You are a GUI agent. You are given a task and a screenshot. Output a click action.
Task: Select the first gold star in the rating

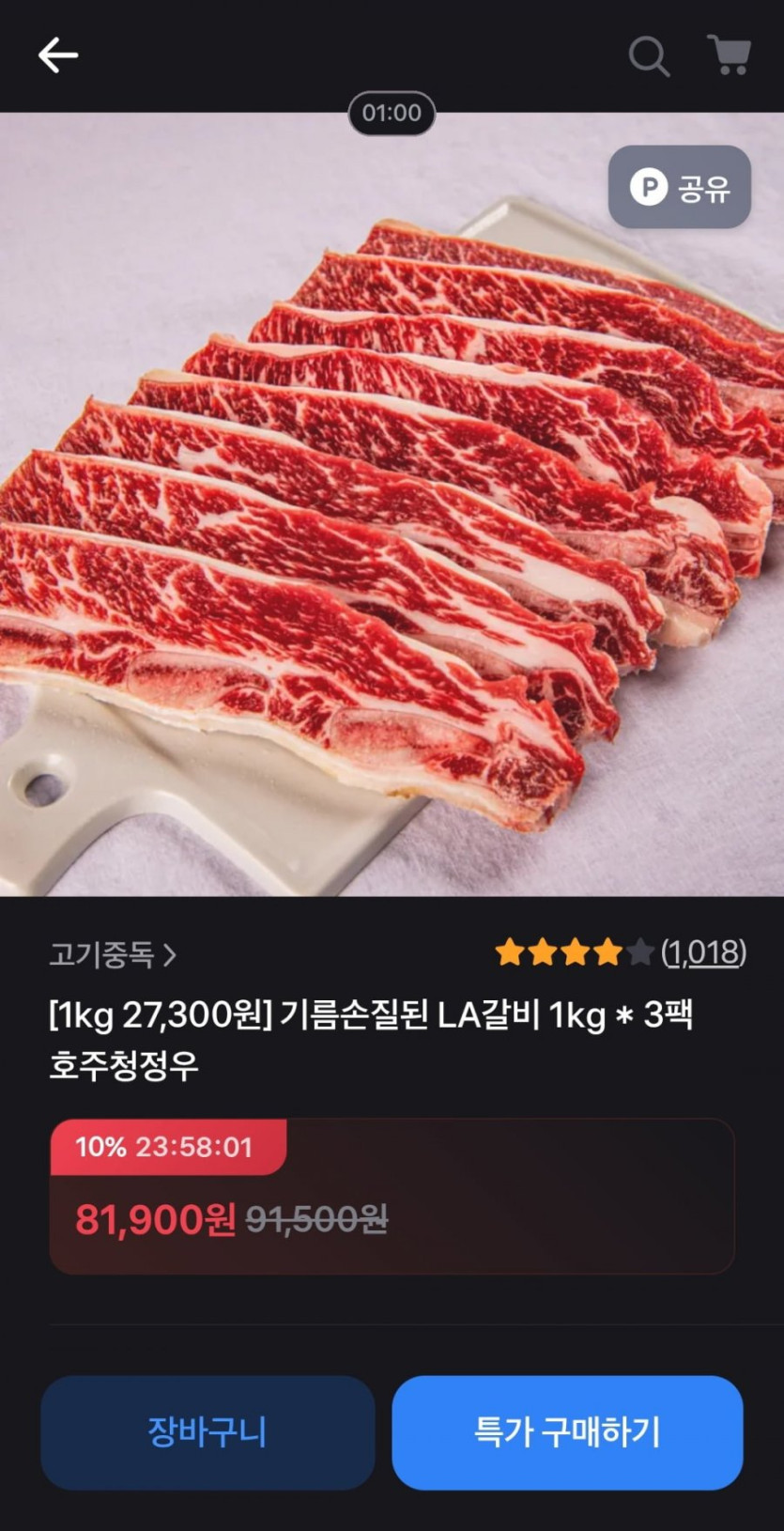point(508,951)
